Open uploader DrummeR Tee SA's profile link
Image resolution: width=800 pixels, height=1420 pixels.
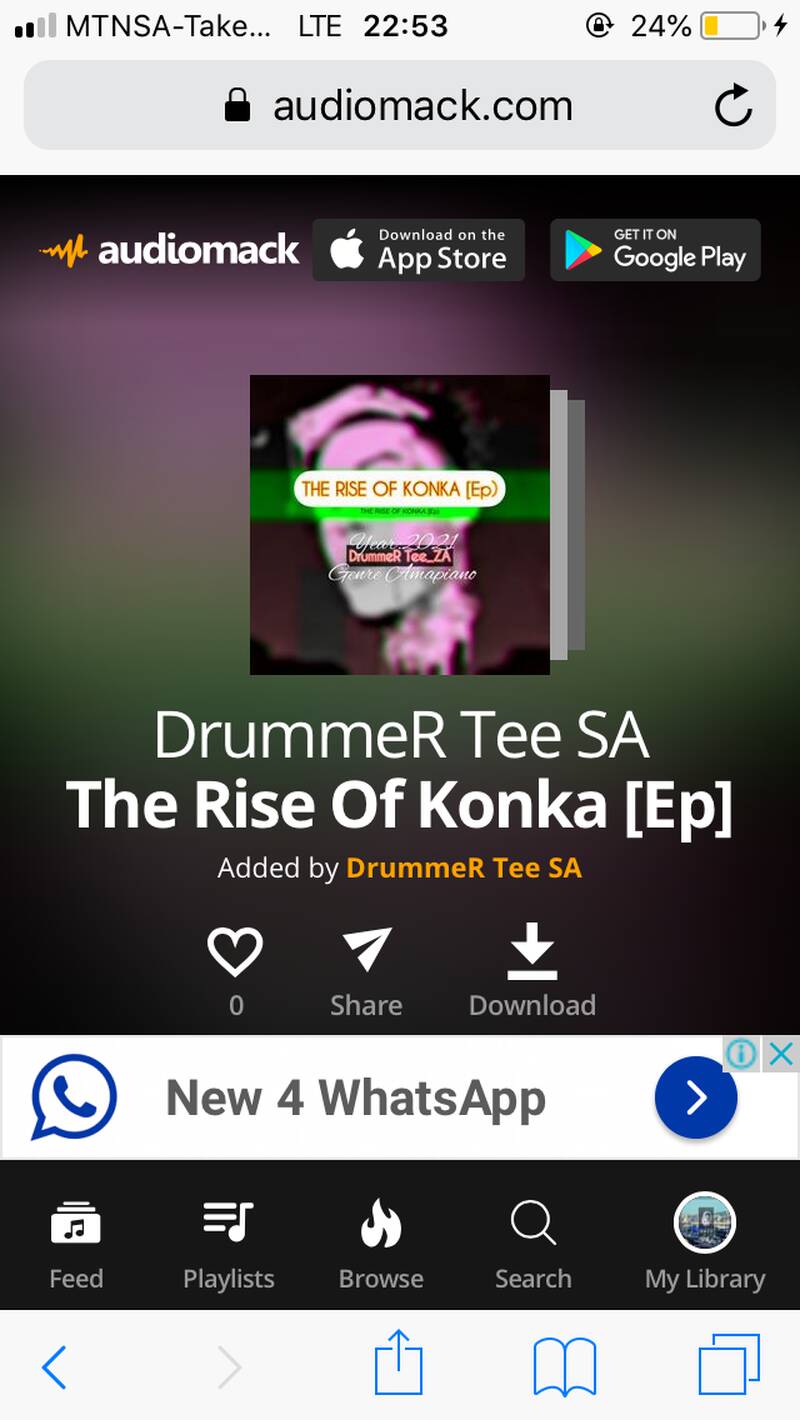coord(463,868)
